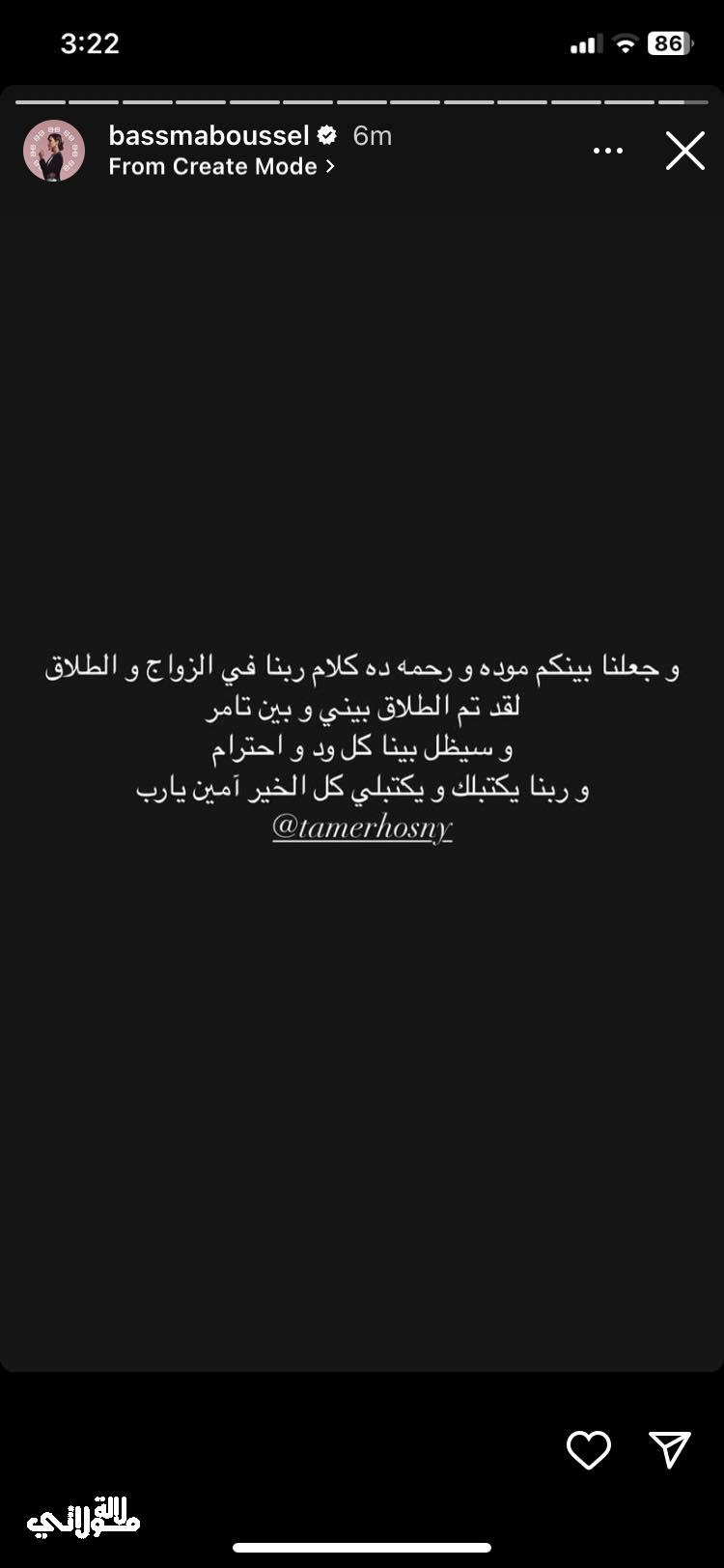The image size is (724, 1568).
Task: Open bassmaboussel's profile picture
Action: (54, 151)
